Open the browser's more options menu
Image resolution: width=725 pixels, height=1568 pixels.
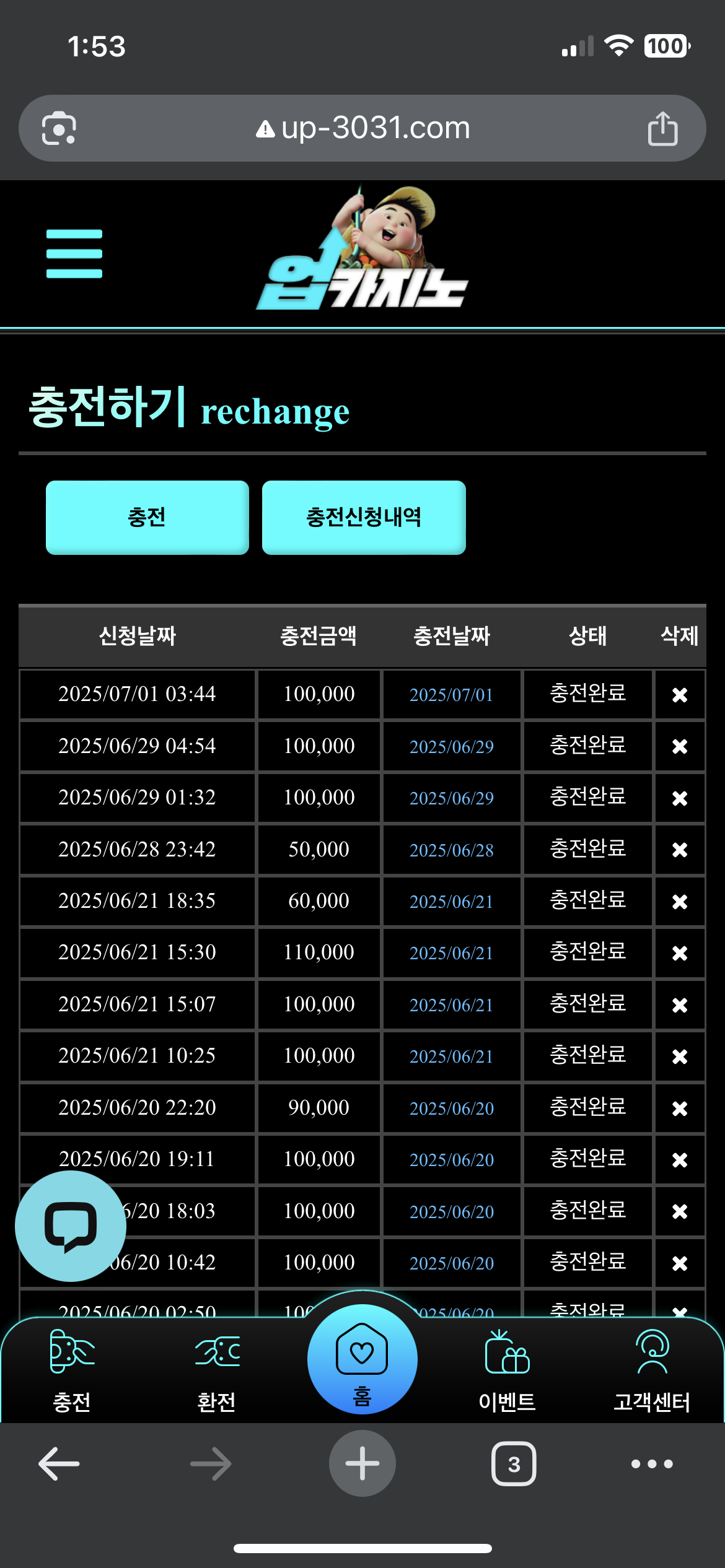(x=652, y=1464)
